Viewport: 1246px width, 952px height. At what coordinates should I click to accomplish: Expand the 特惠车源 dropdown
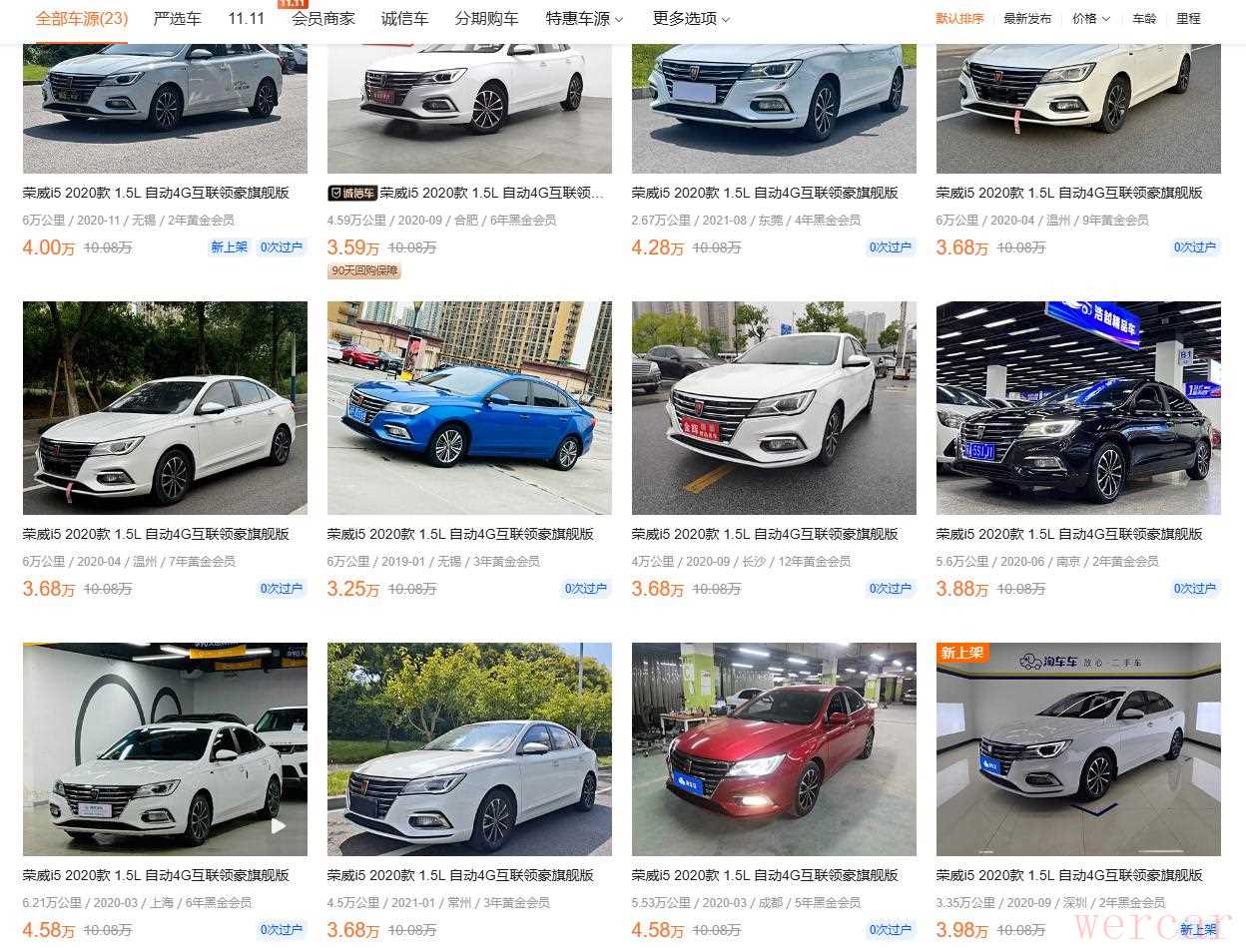point(584,19)
